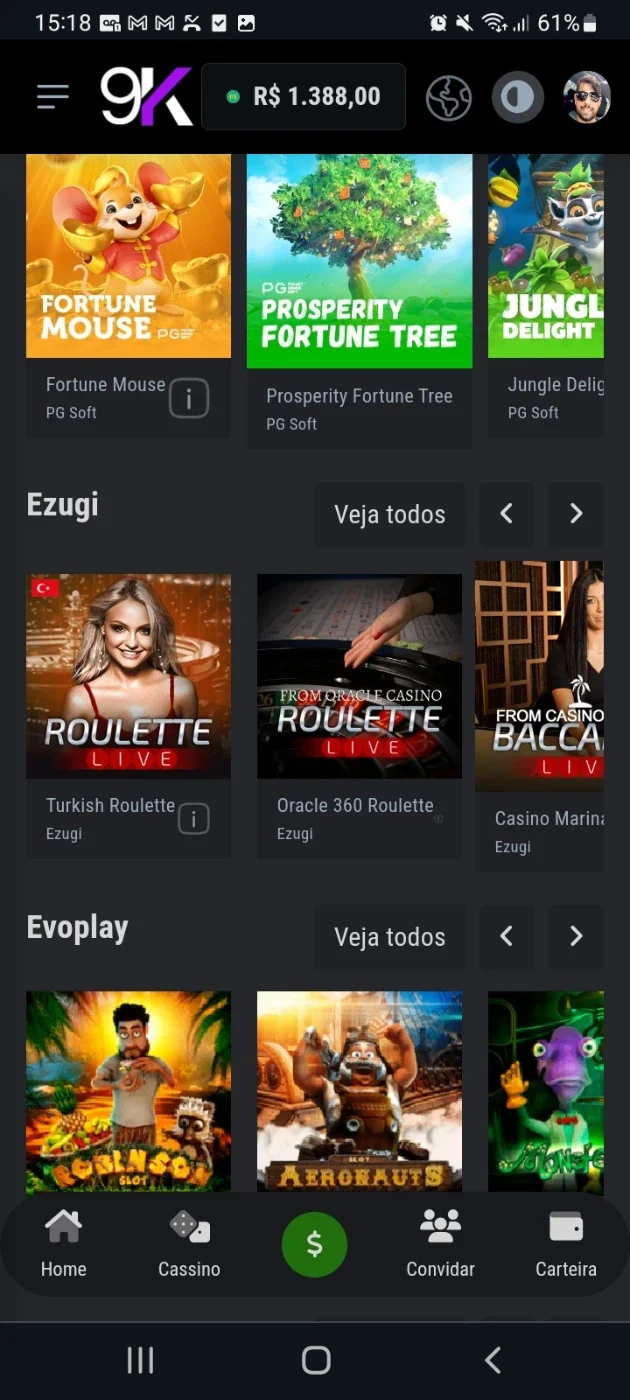Switch to the Cassino tab
The image size is (630, 1400).
click(189, 1245)
